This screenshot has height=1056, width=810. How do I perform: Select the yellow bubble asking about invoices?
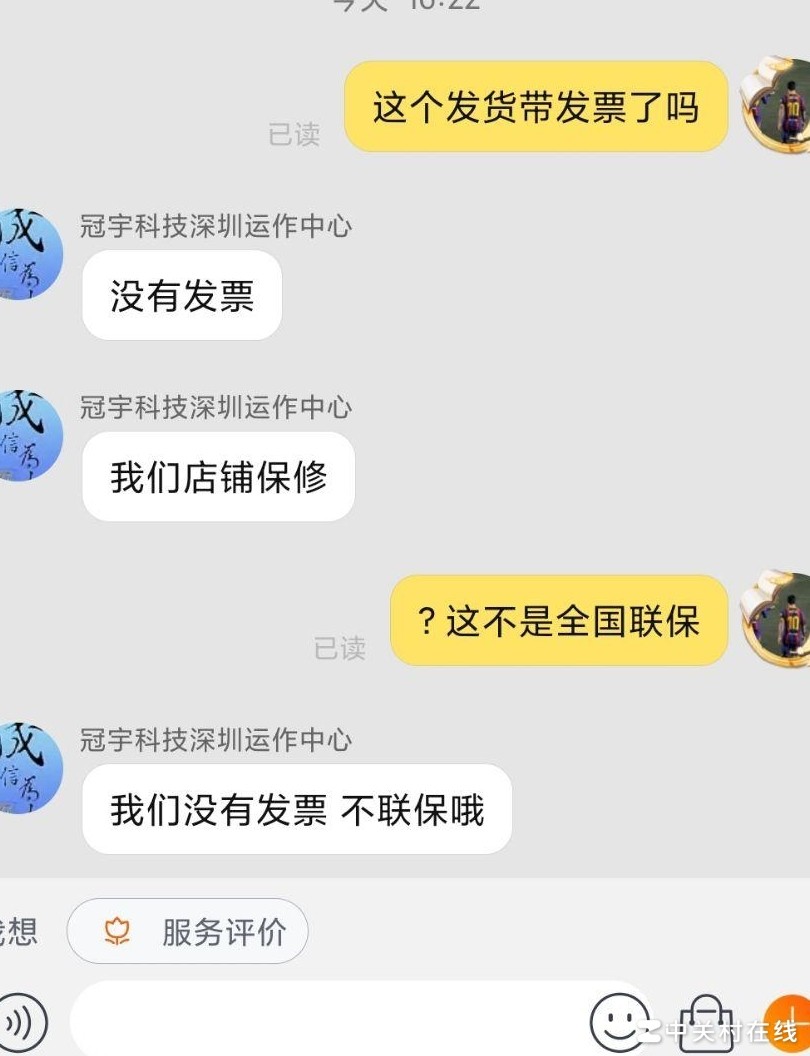point(535,106)
